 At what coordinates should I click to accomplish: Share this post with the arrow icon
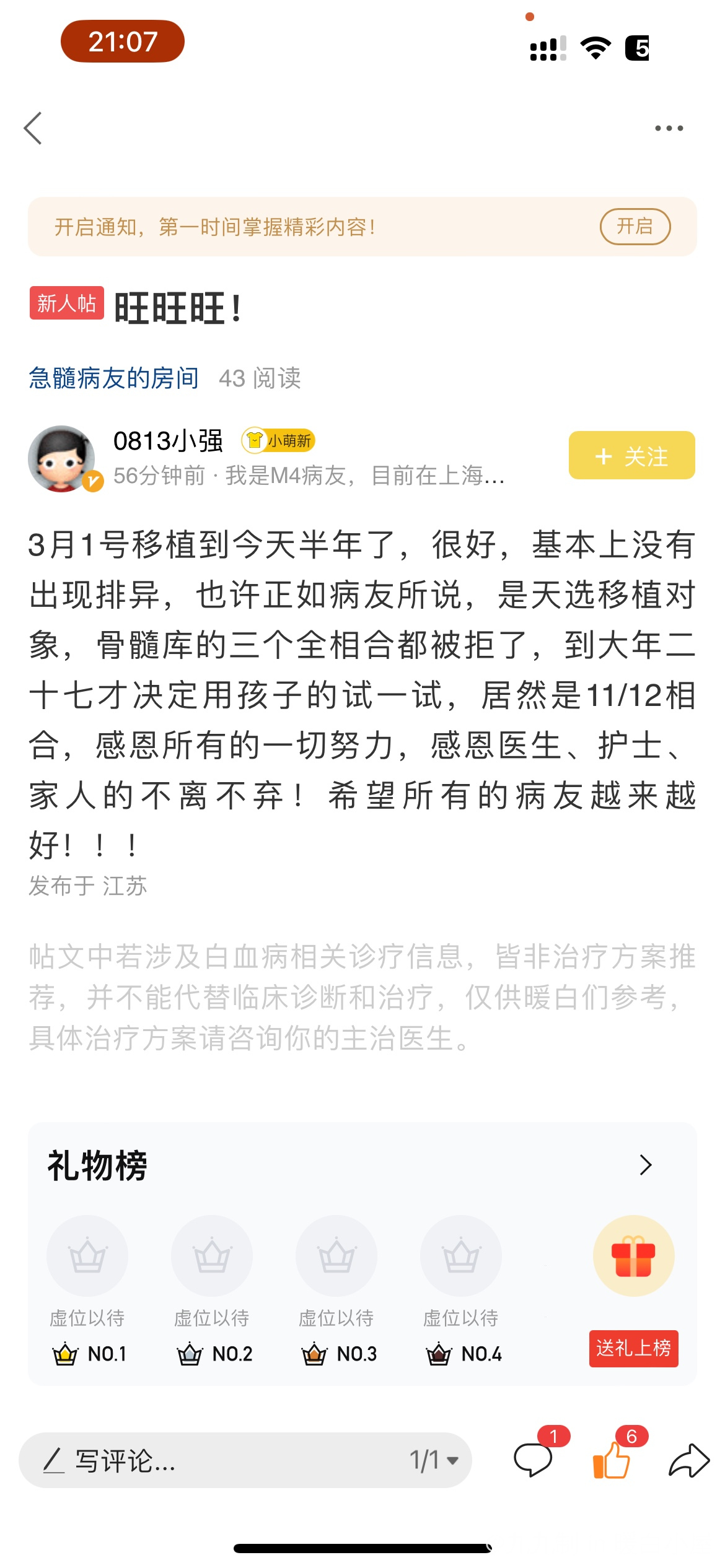(688, 1460)
